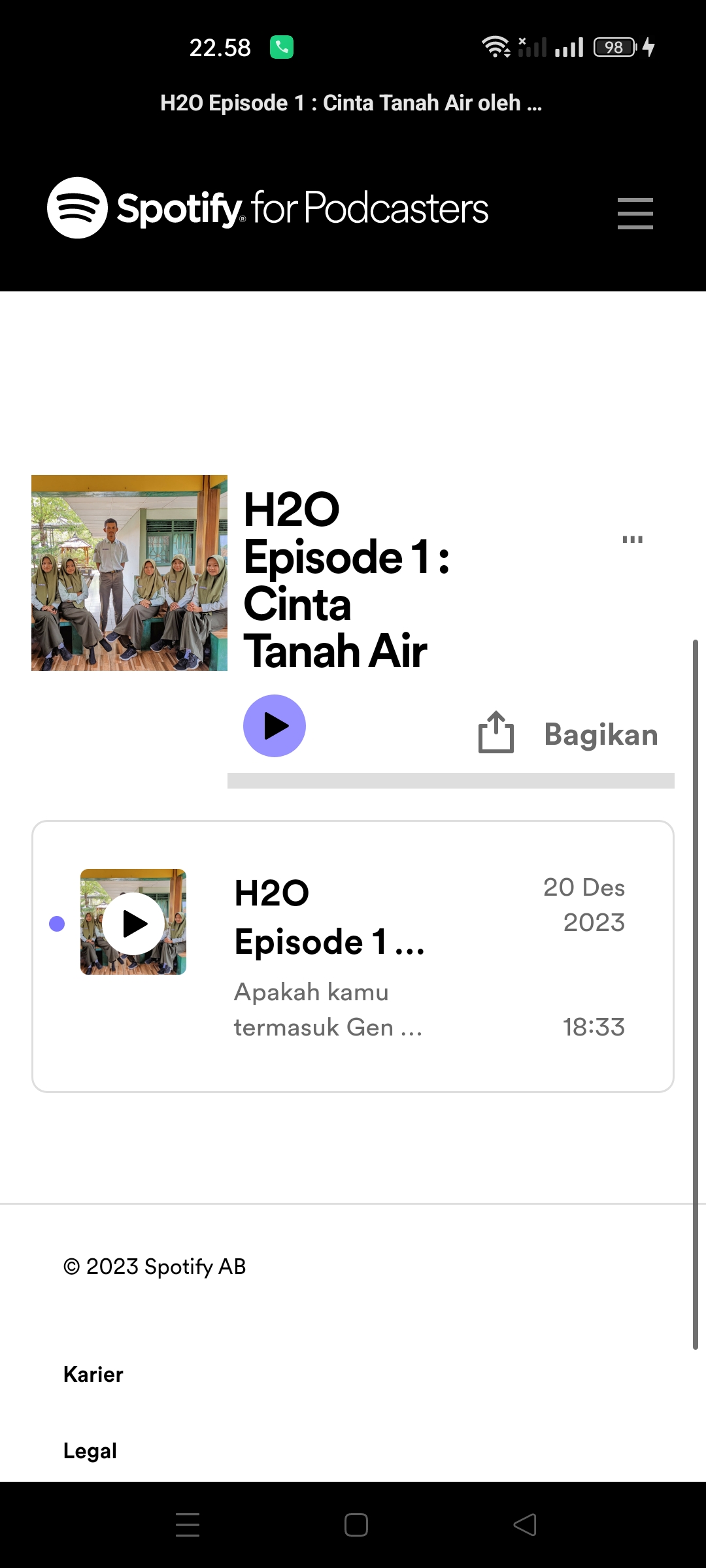Open the hamburger menu in header
The height and width of the screenshot is (1568, 706).
[635, 213]
